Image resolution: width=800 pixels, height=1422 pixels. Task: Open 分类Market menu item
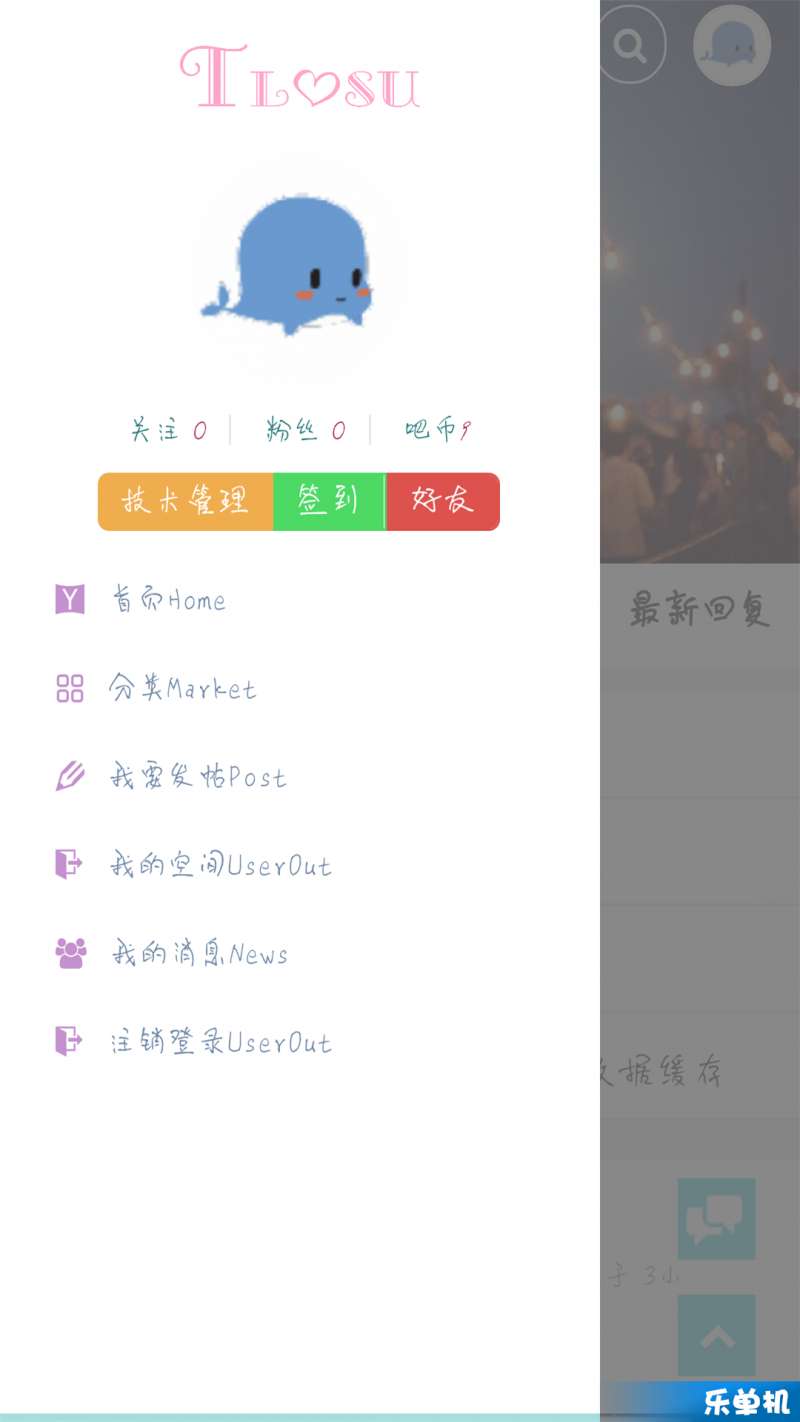182,689
